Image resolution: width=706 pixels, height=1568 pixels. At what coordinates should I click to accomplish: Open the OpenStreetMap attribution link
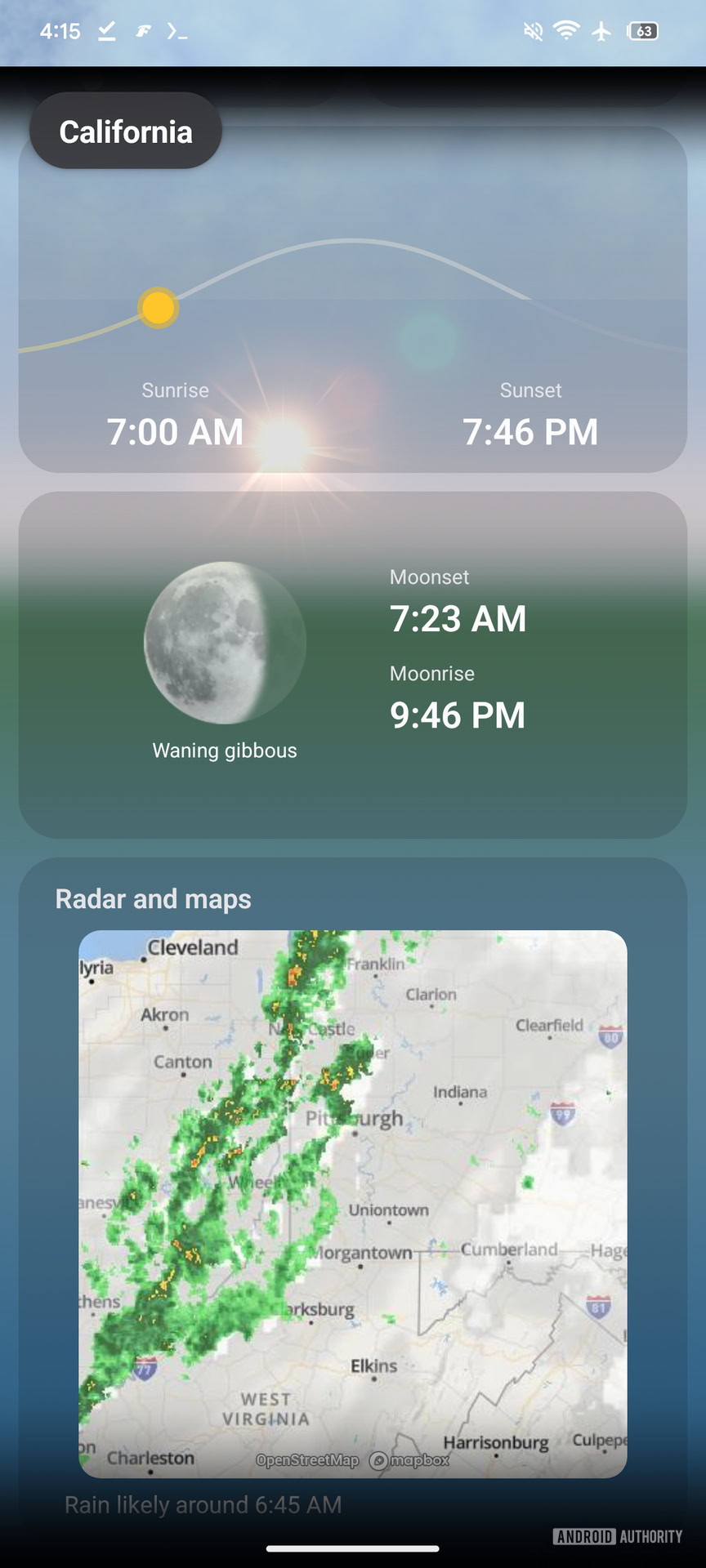click(x=306, y=1460)
